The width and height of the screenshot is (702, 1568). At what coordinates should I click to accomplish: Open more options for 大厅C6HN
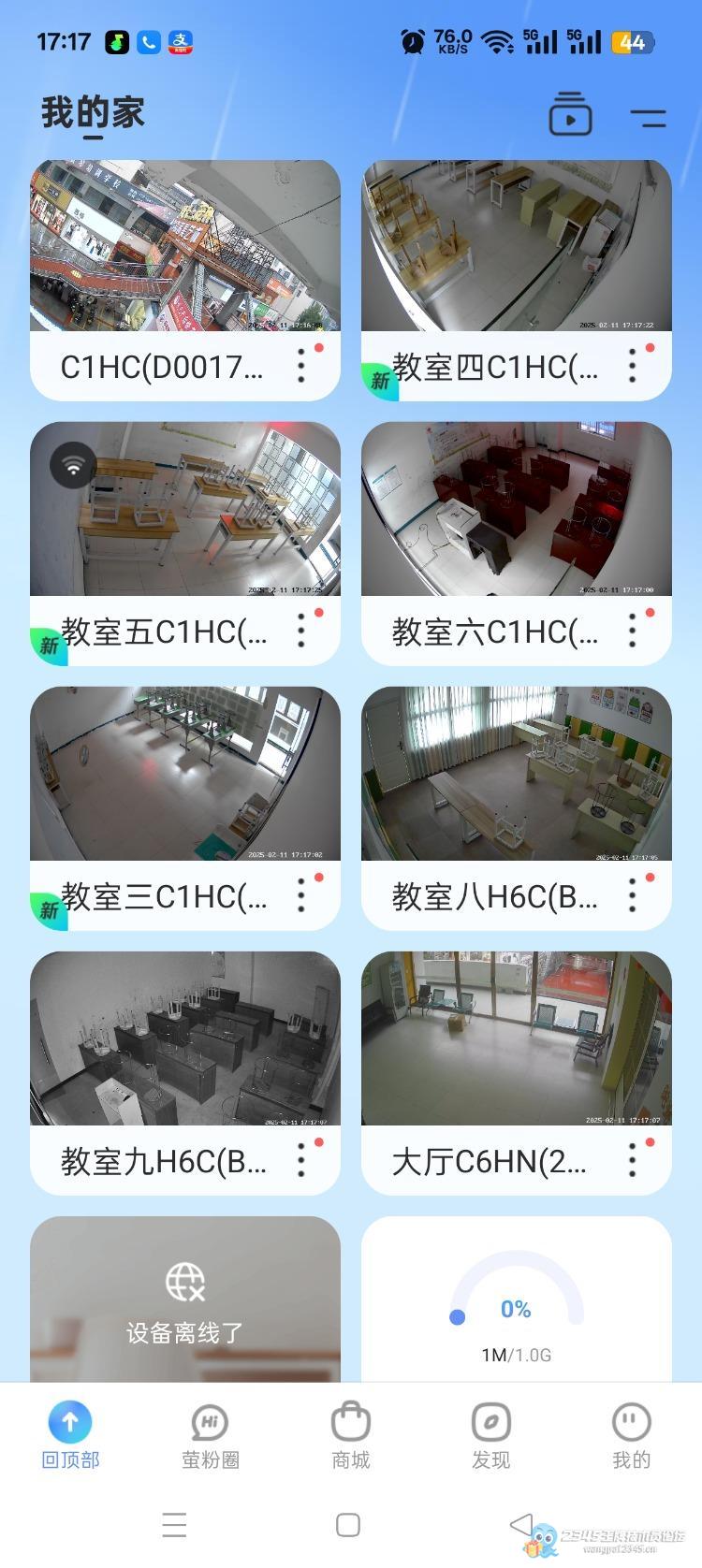tap(633, 1160)
